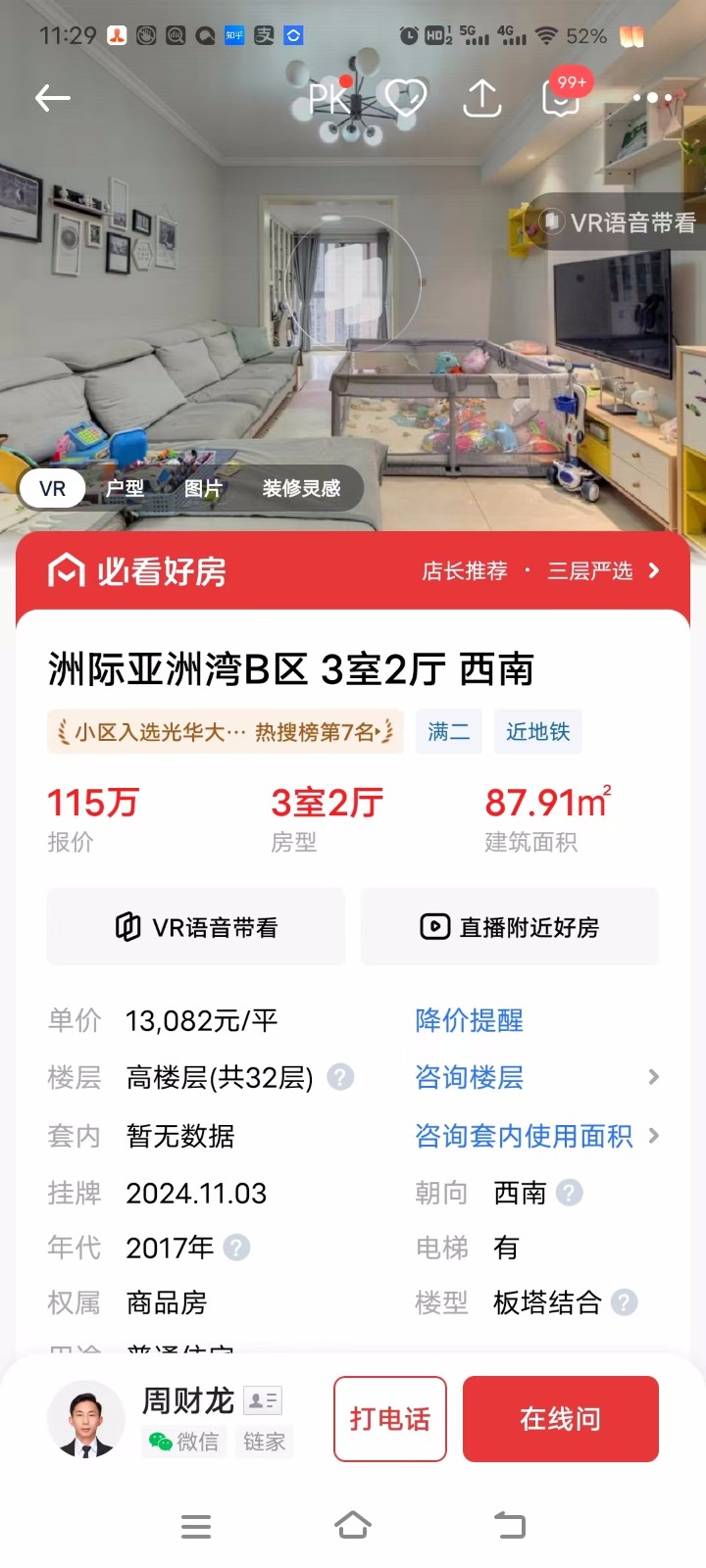Image resolution: width=706 pixels, height=1568 pixels.
Task: Set a 降价提醒 price alert
Action: tap(469, 1020)
